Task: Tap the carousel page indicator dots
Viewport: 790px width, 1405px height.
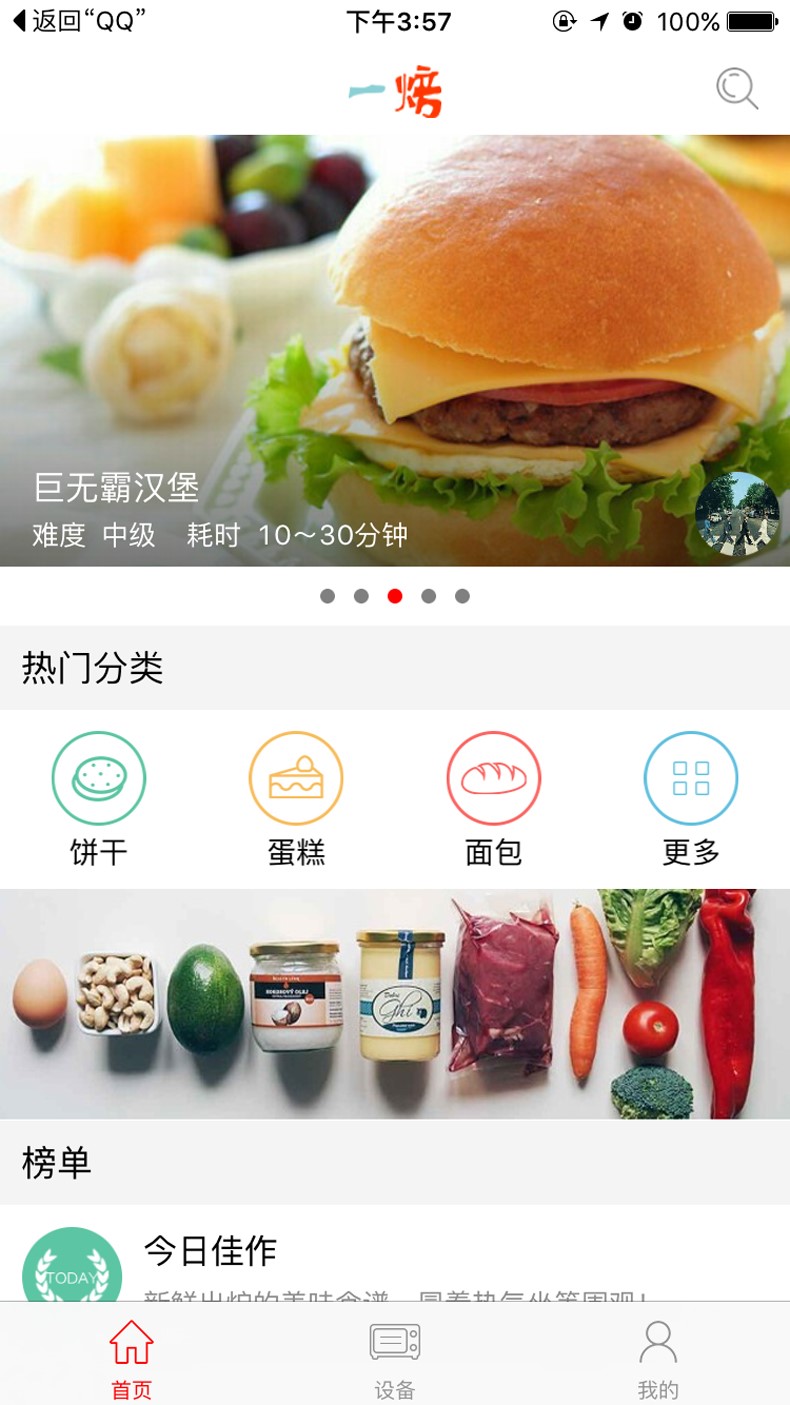Action: point(395,596)
